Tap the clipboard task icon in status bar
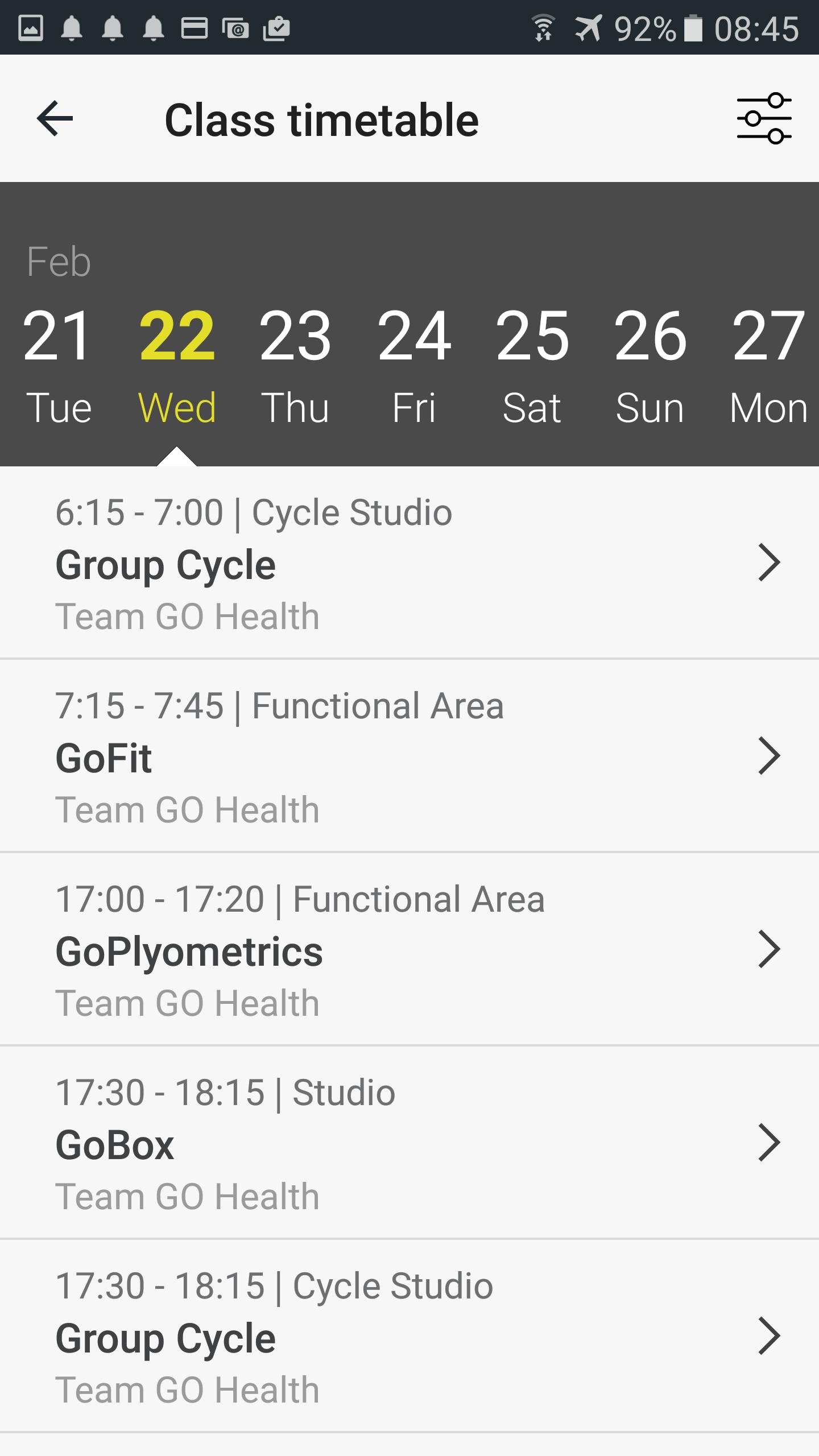 coord(275,27)
